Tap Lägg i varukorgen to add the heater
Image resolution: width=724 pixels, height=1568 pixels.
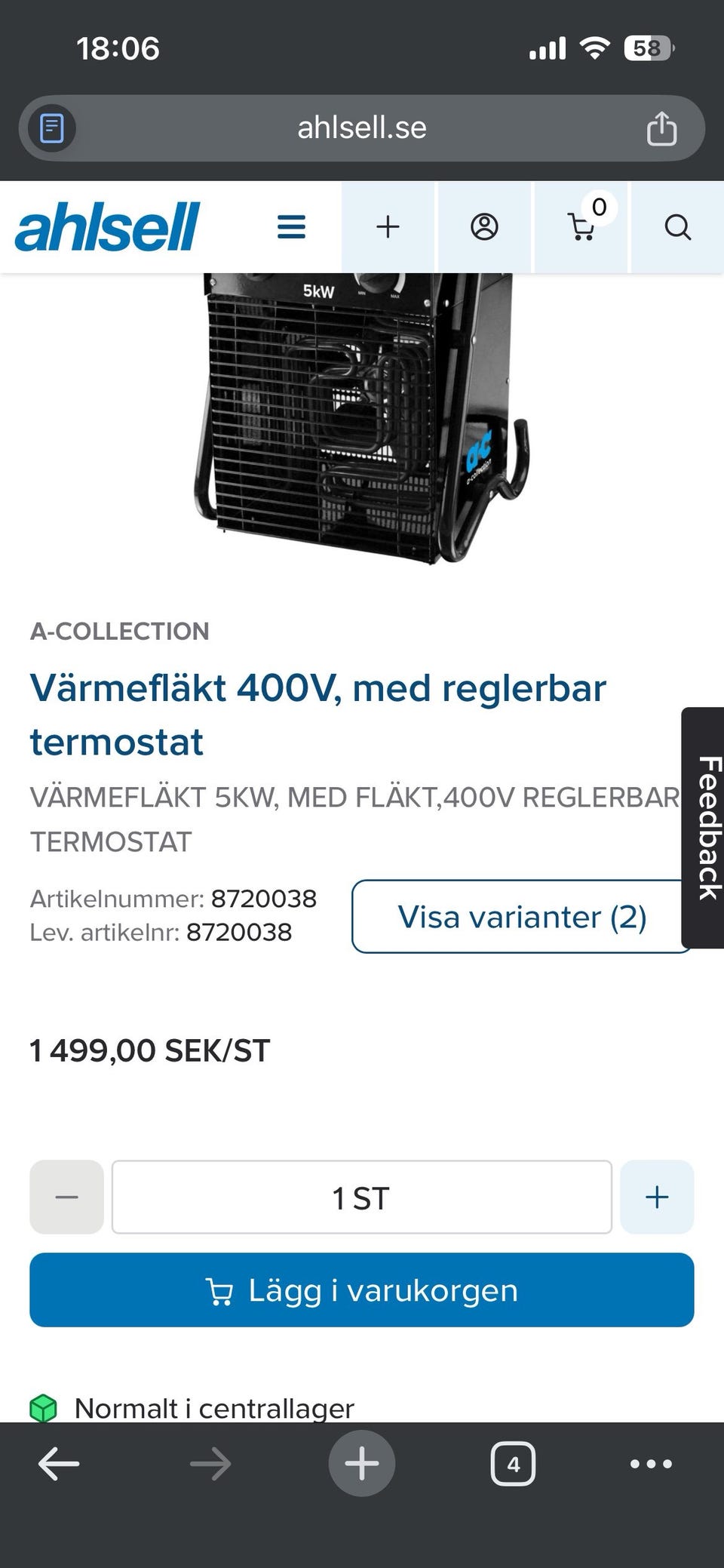pos(361,1290)
